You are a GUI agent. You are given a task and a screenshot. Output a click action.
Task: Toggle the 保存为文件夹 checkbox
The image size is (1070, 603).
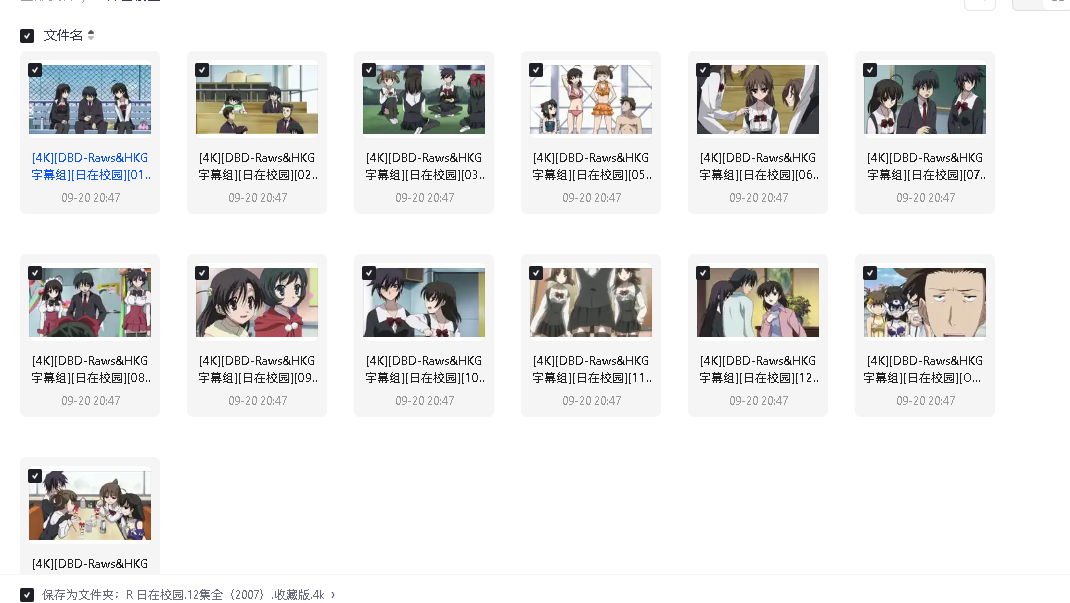tap(27, 594)
